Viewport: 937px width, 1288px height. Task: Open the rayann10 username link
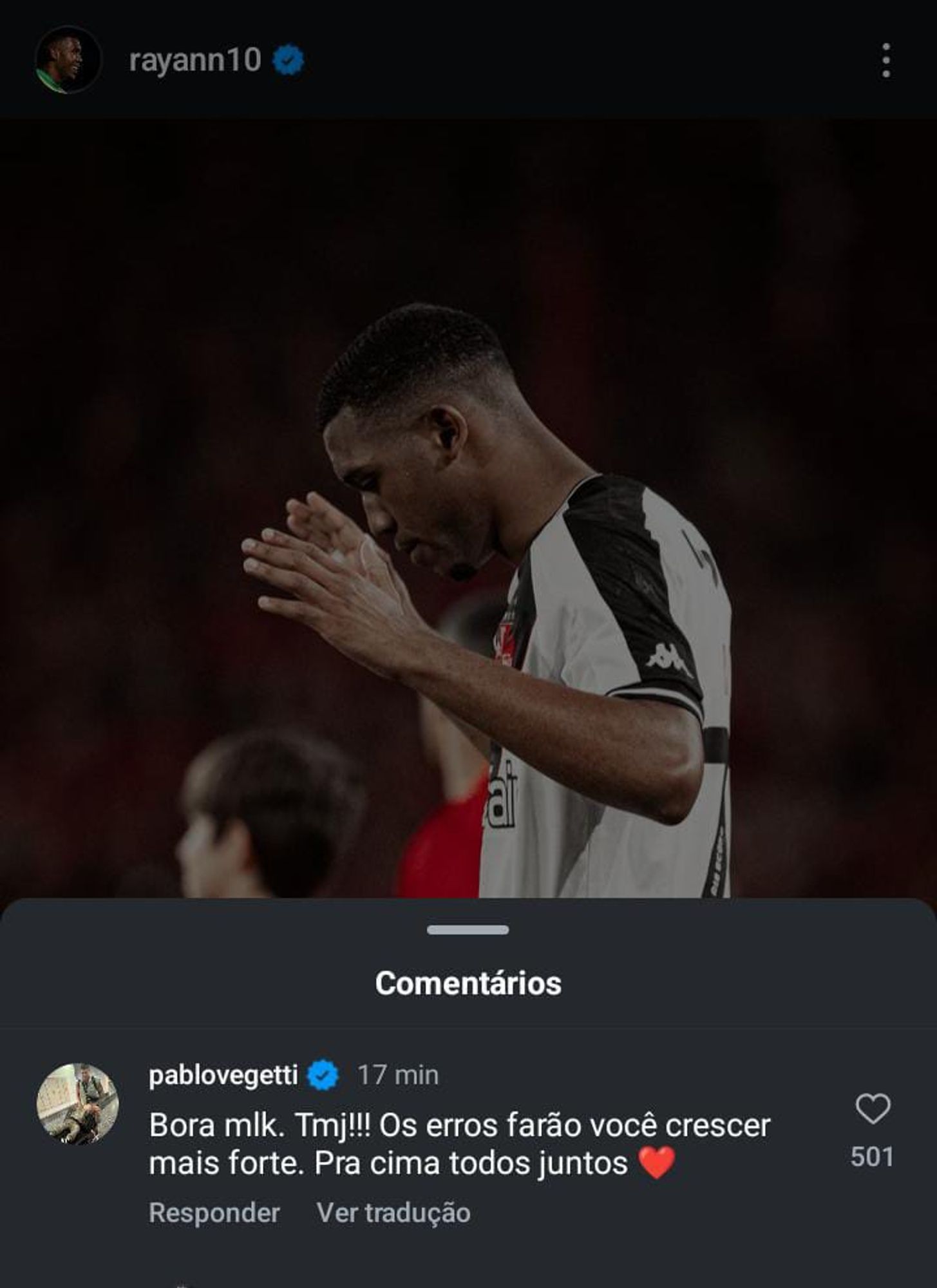195,61
